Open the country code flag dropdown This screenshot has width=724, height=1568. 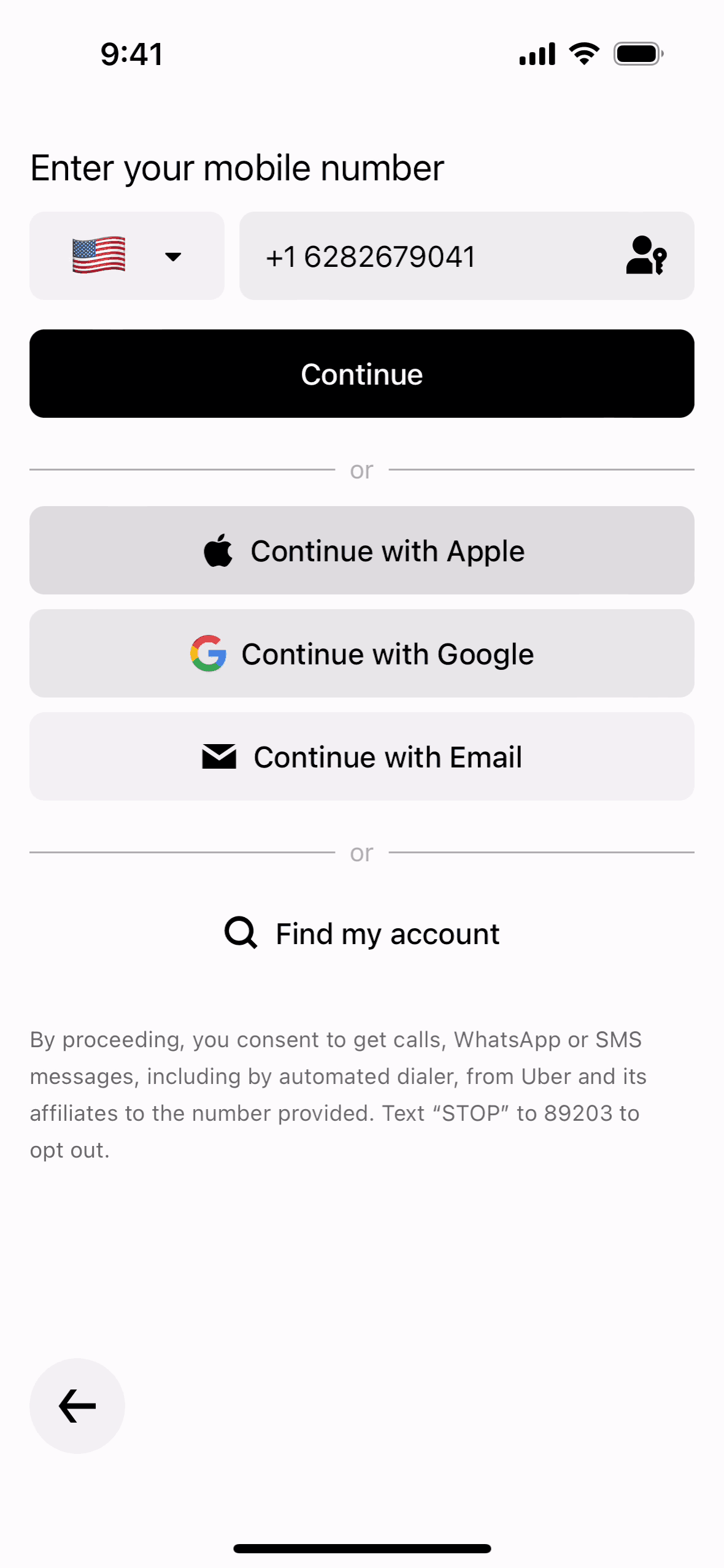(x=127, y=256)
